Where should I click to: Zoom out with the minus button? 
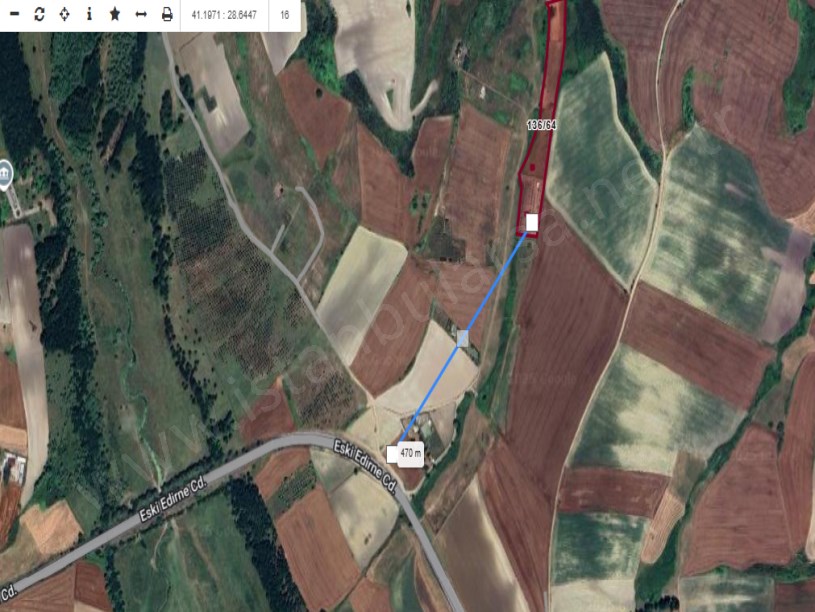pos(14,15)
